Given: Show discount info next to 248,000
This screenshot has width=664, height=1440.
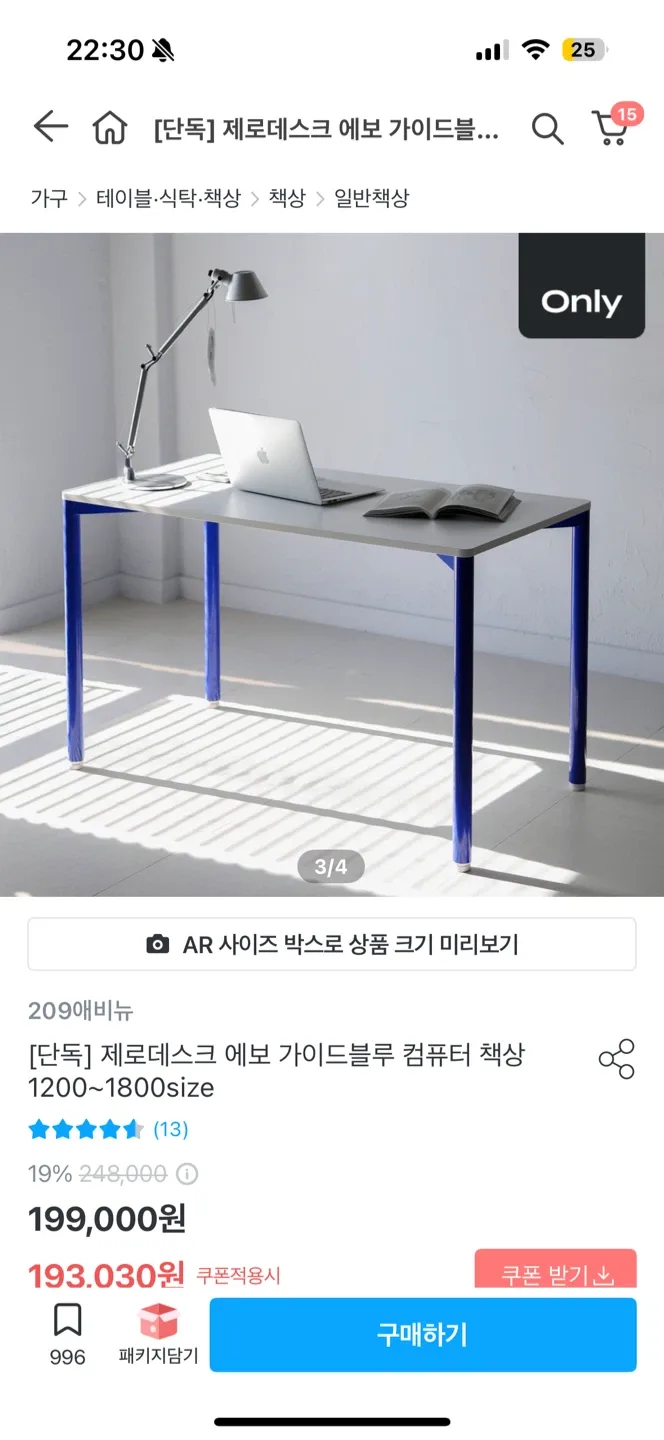Looking at the screenshot, I should pos(187,1174).
